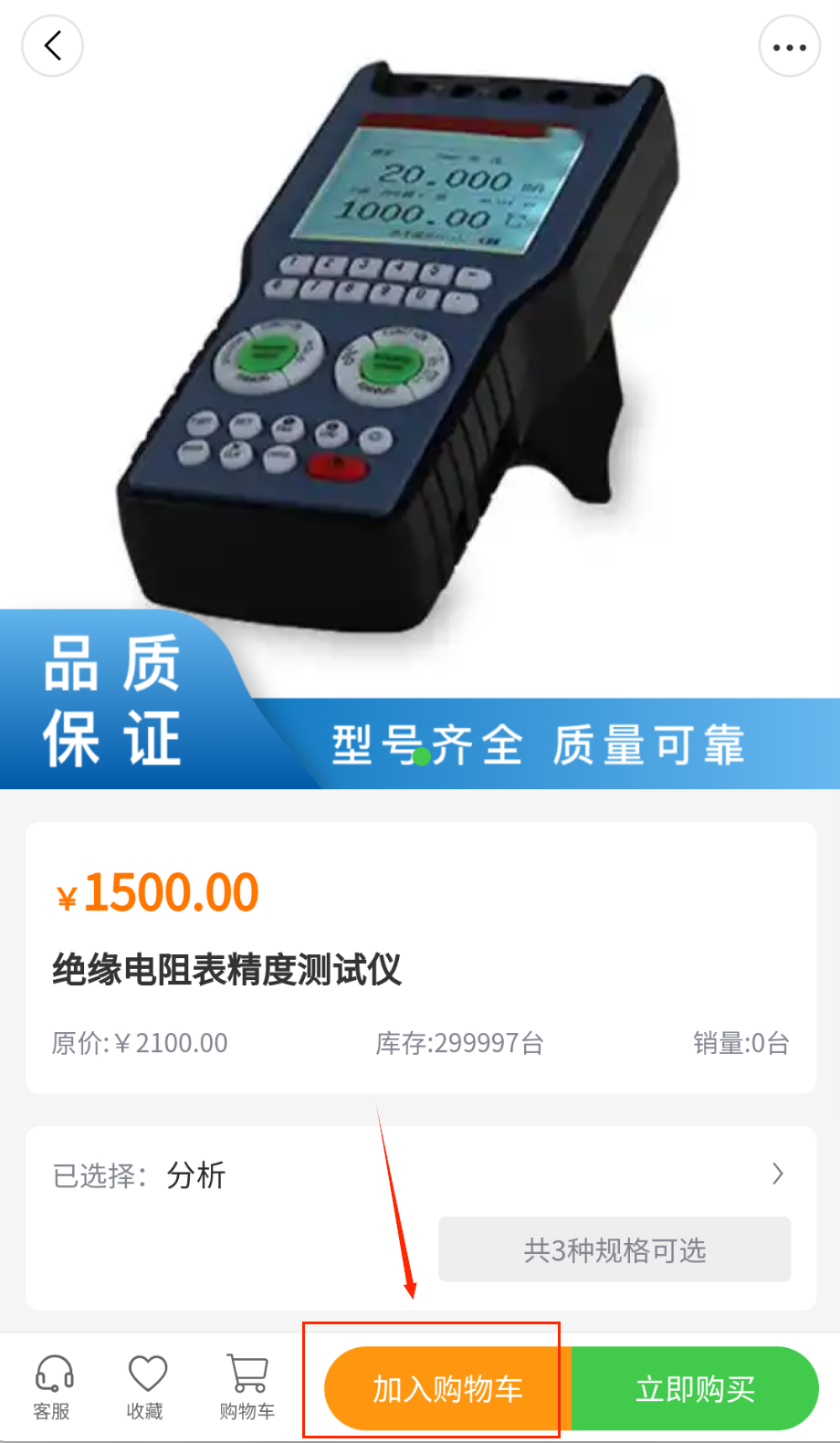The height and width of the screenshot is (1443, 840).
Task: Buy now with 立即购买
Action: tap(695, 1389)
